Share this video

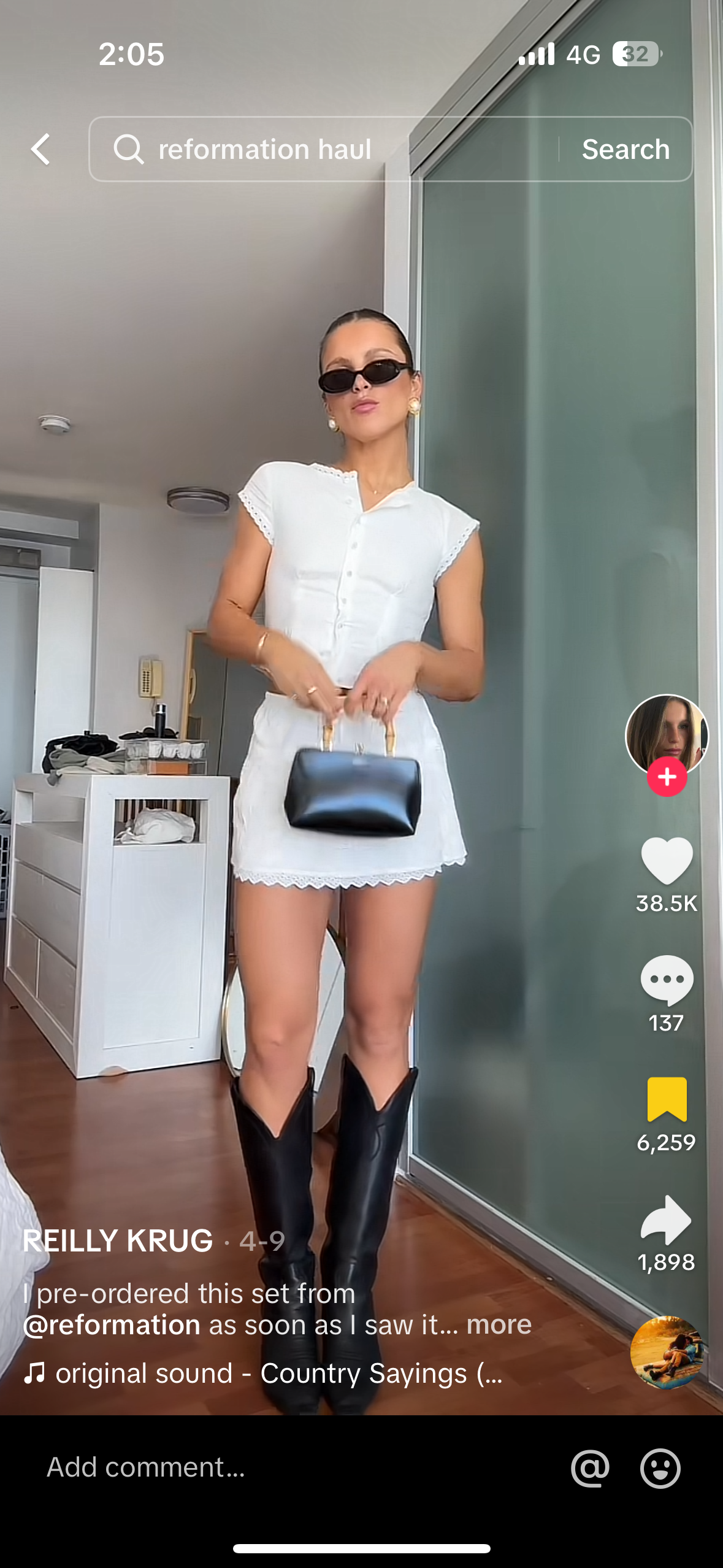point(667,1219)
